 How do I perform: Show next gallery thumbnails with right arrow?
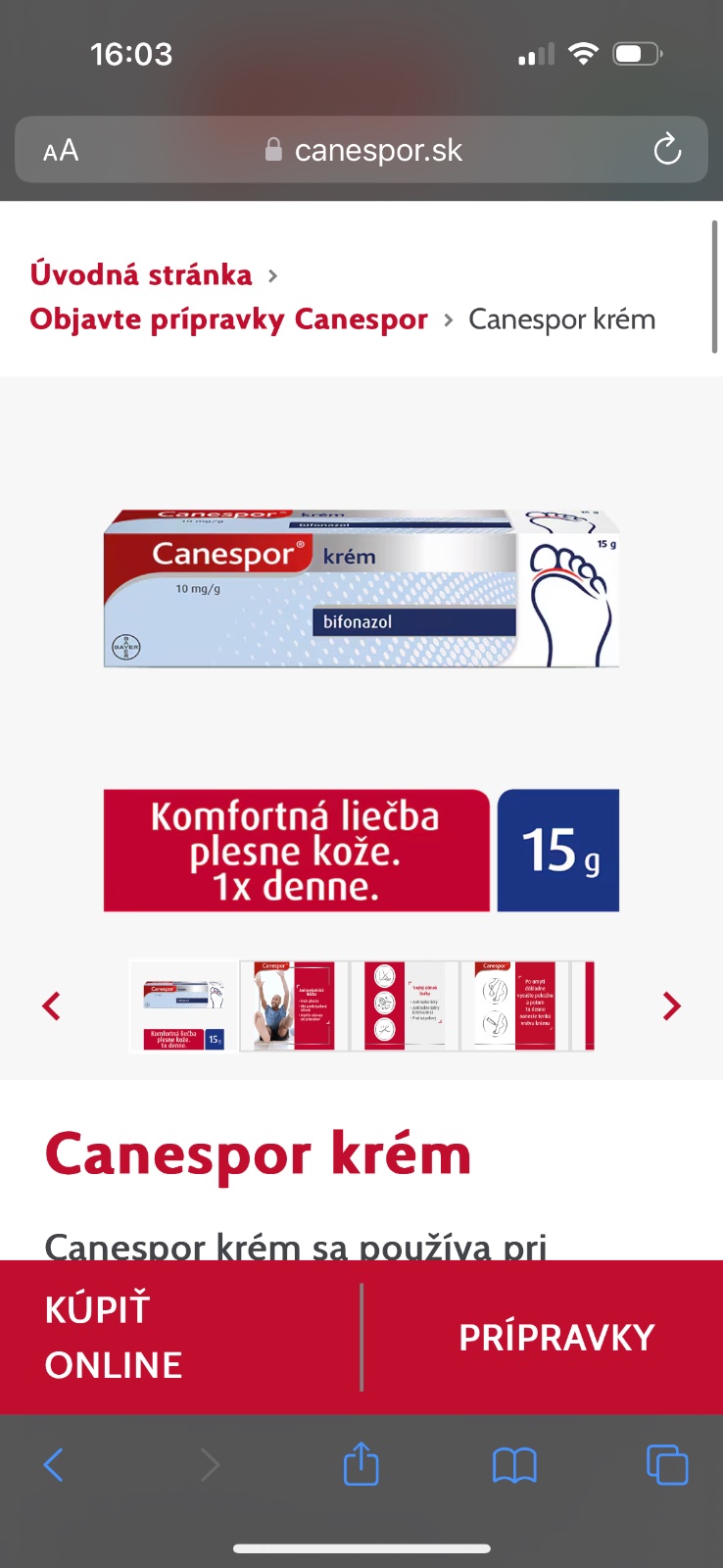coord(671,1005)
